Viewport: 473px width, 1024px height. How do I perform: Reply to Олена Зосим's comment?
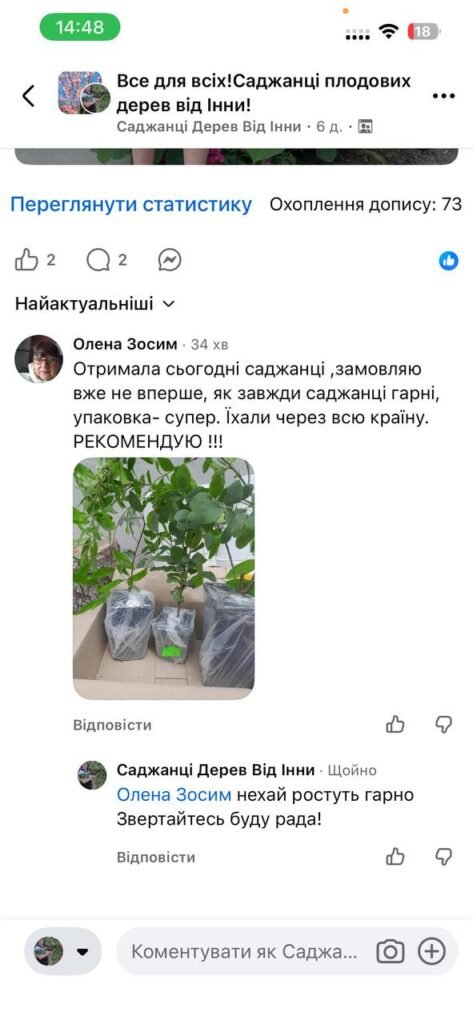point(112,725)
